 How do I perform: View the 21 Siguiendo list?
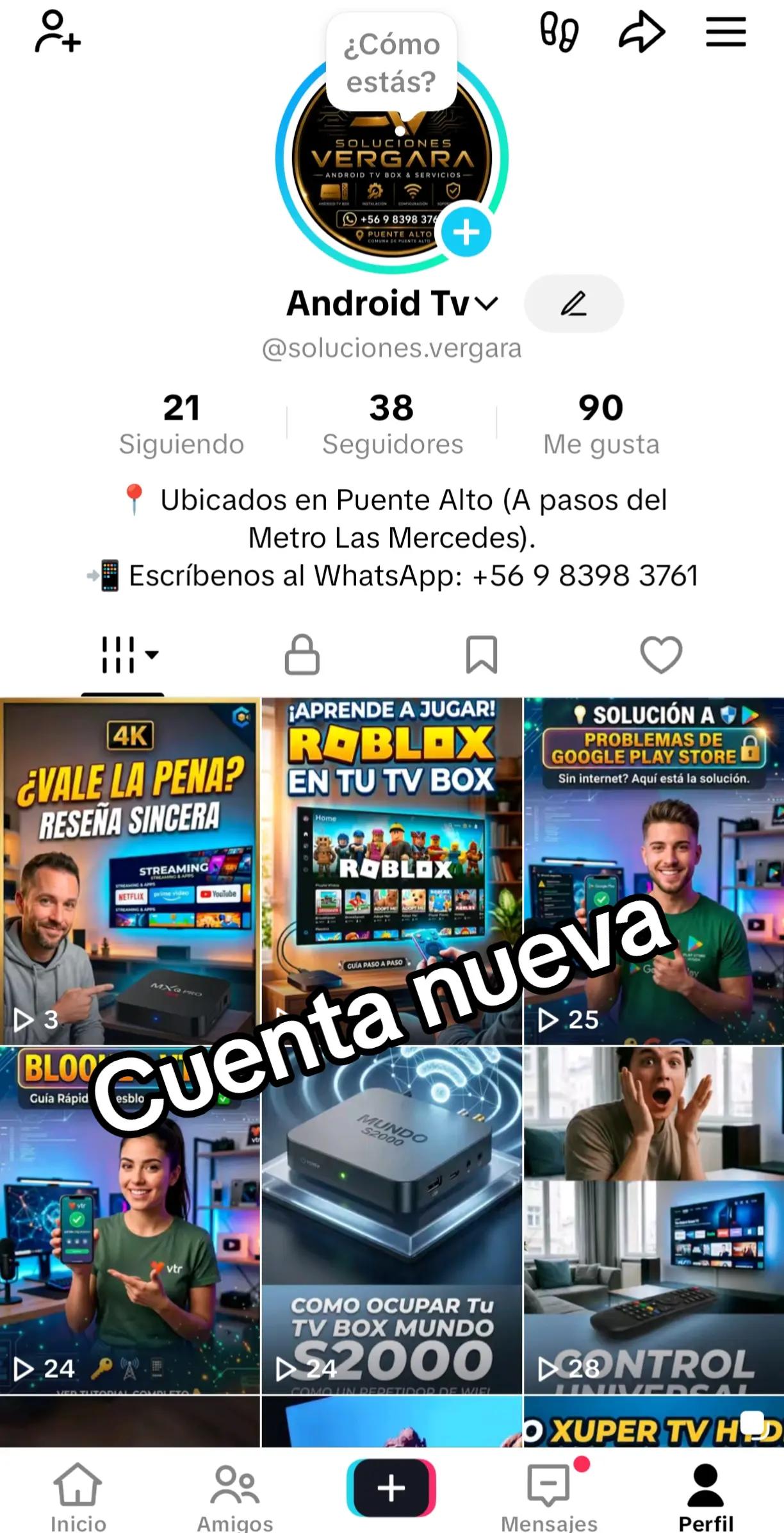pyautogui.click(x=182, y=424)
